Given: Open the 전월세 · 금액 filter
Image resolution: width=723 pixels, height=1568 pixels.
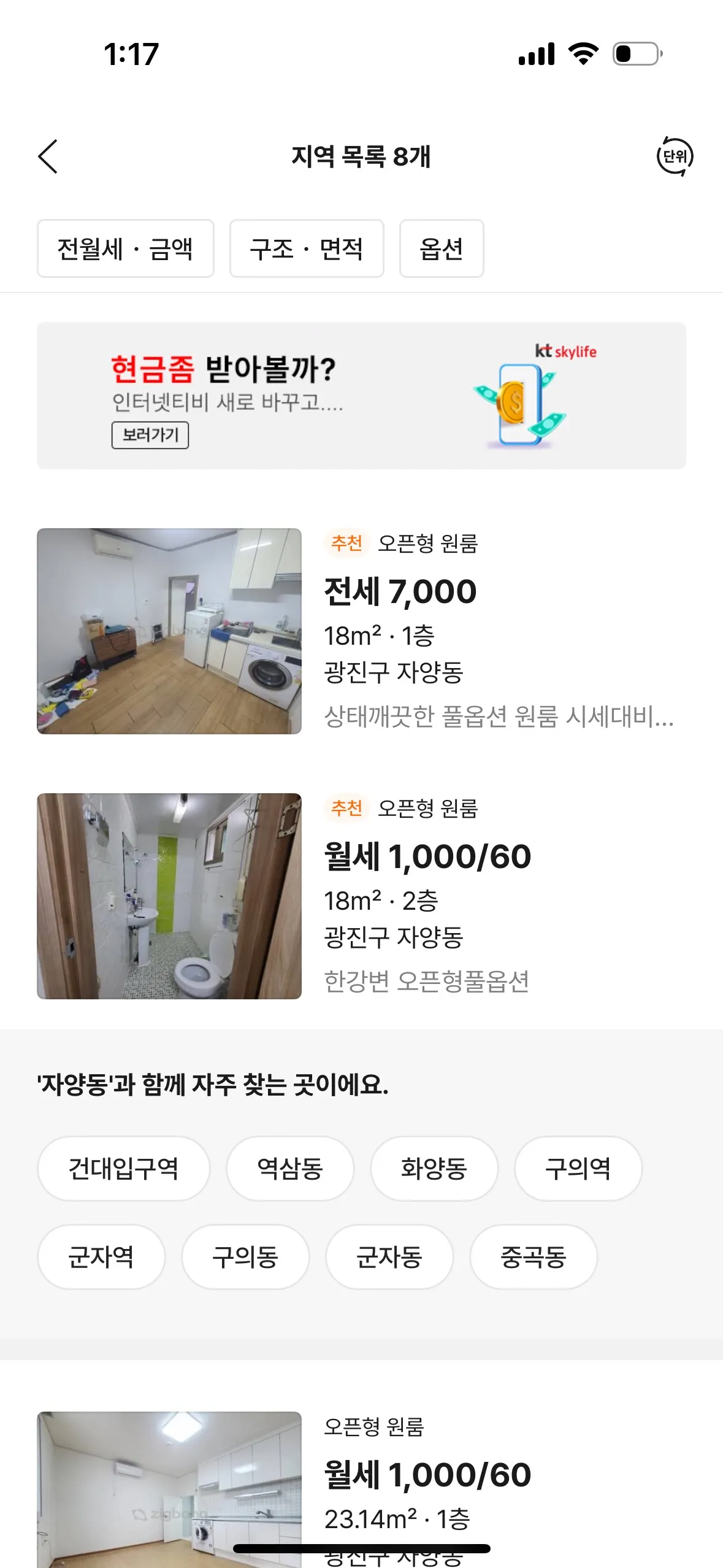Looking at the screenshot, I should pyautogui.click(x=125, y=248).
